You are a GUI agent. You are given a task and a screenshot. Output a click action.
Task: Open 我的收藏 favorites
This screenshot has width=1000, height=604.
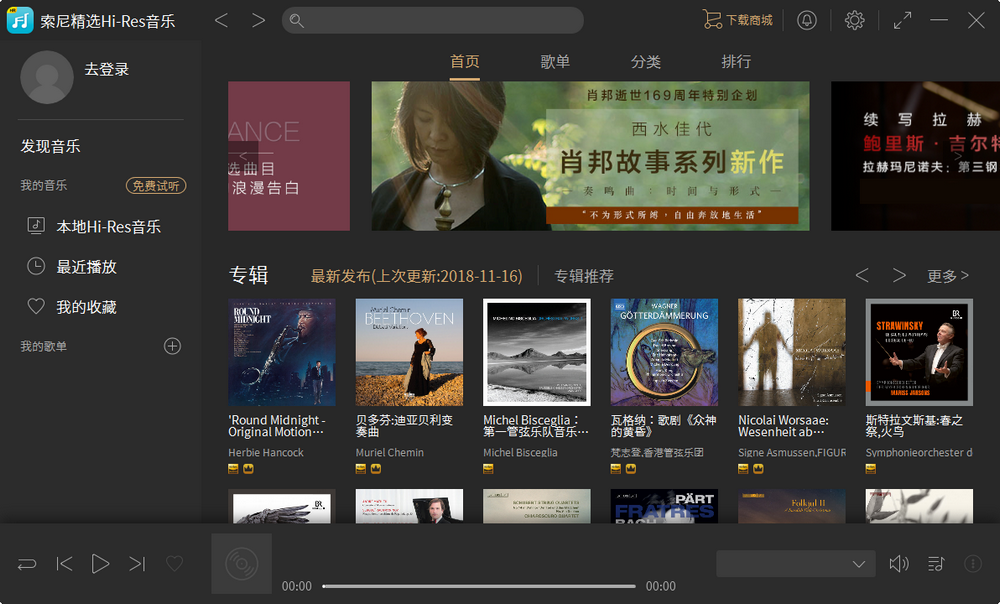point(86,307)
